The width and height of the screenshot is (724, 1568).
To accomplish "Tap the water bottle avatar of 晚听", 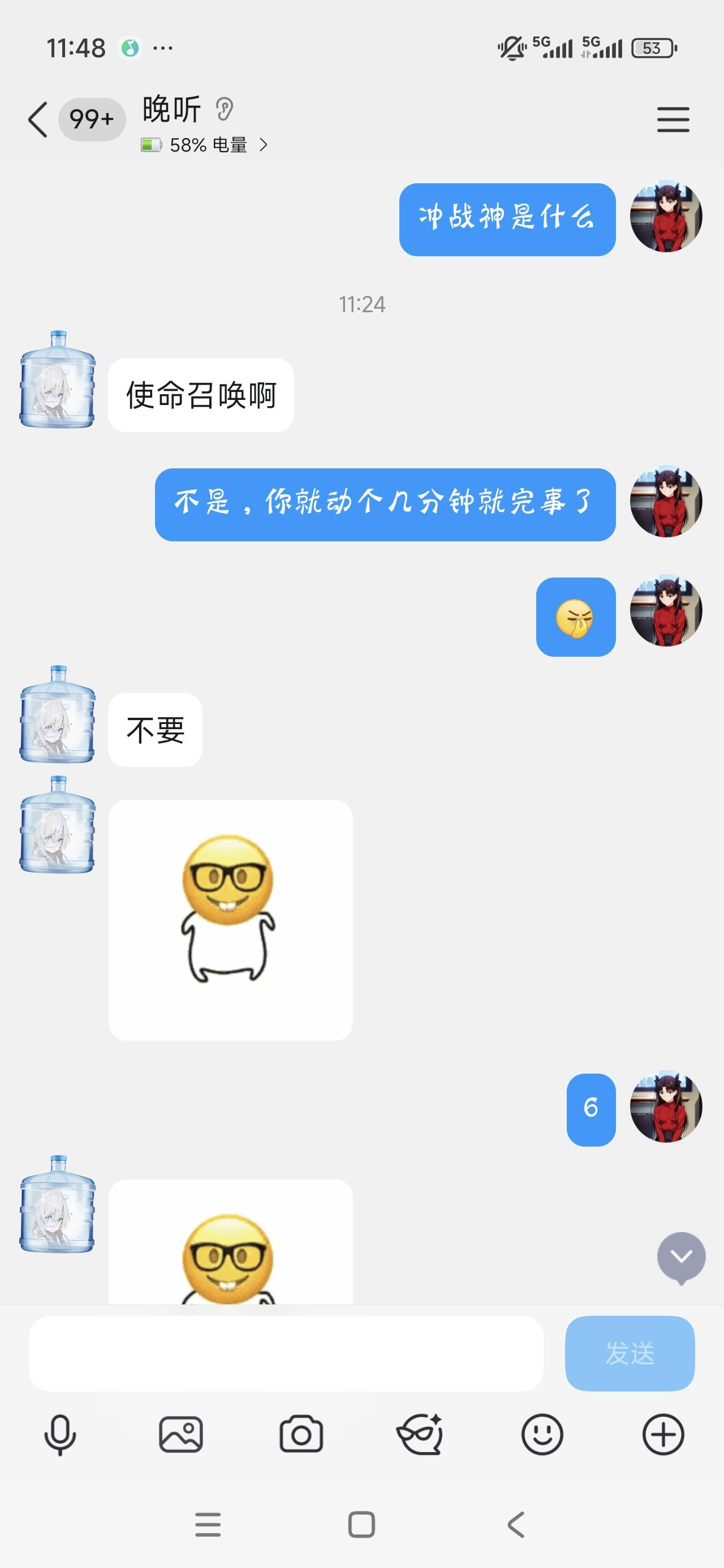I will point(58,387).
